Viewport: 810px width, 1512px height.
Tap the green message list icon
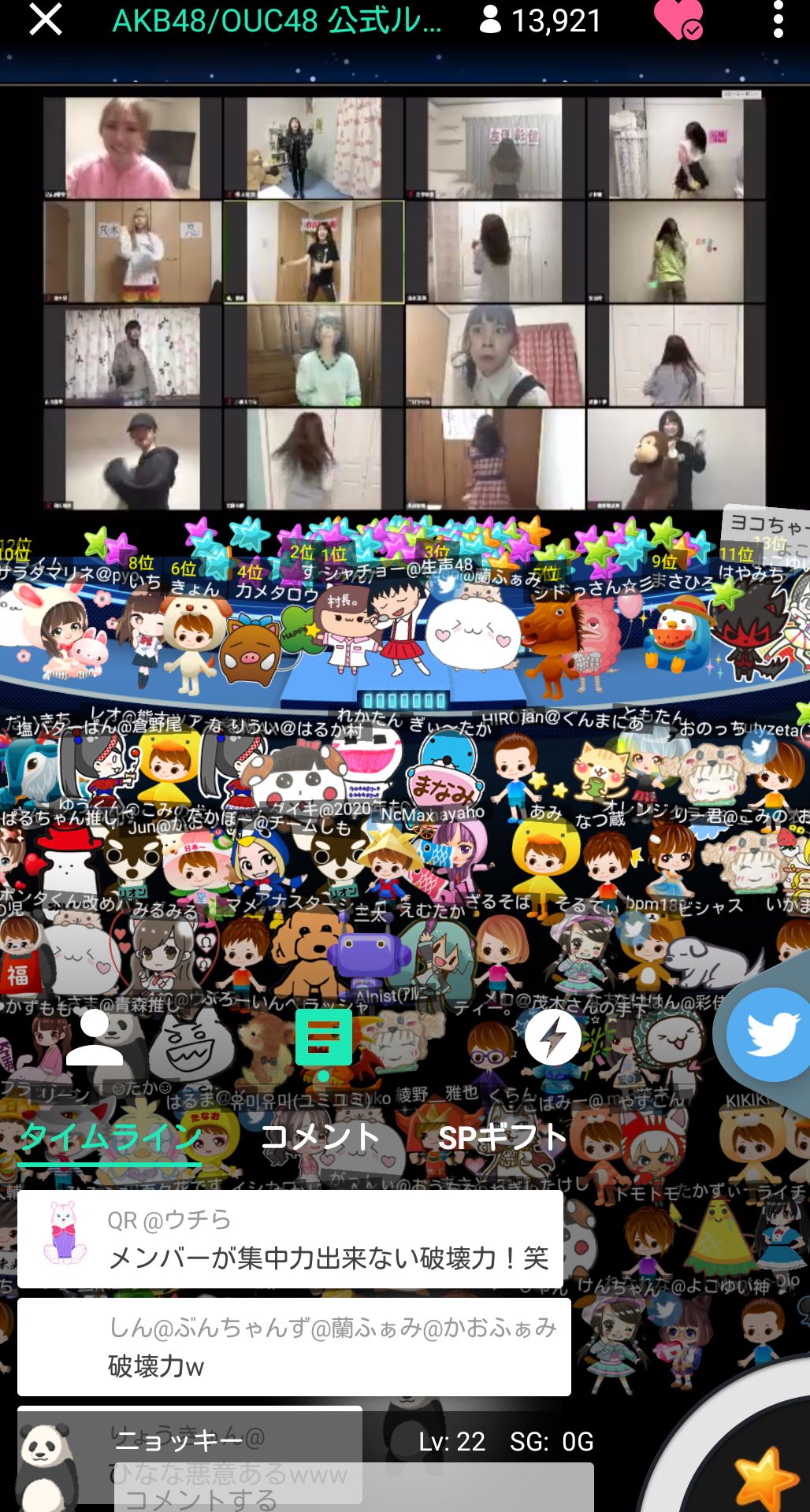point(323,1039)
